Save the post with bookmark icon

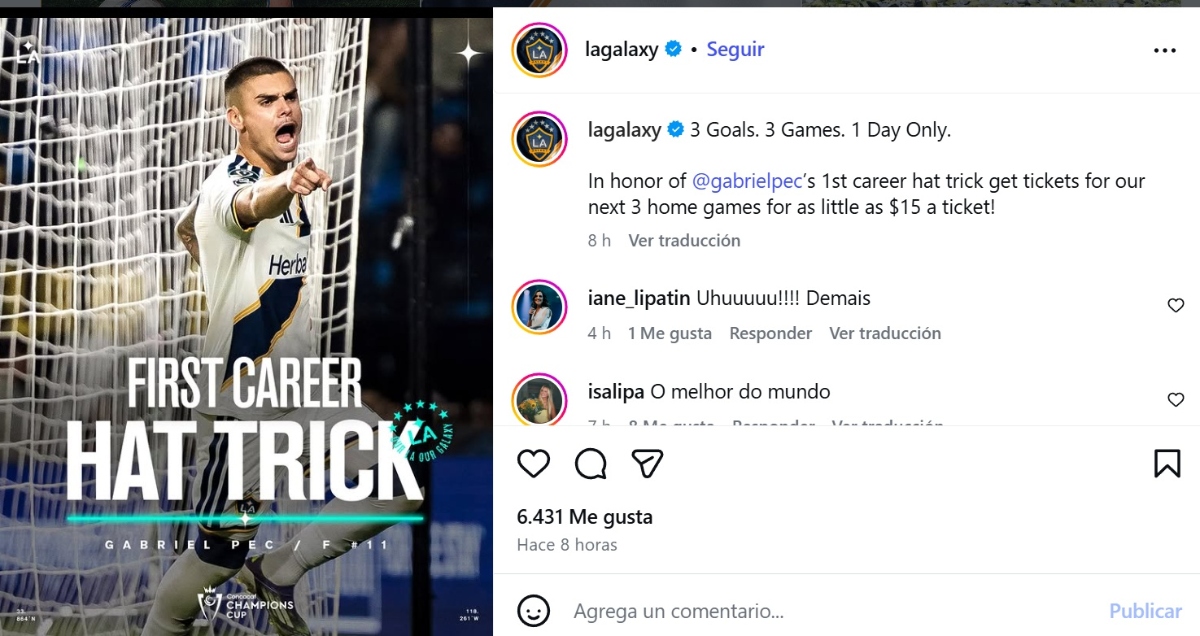point(1167,463)
